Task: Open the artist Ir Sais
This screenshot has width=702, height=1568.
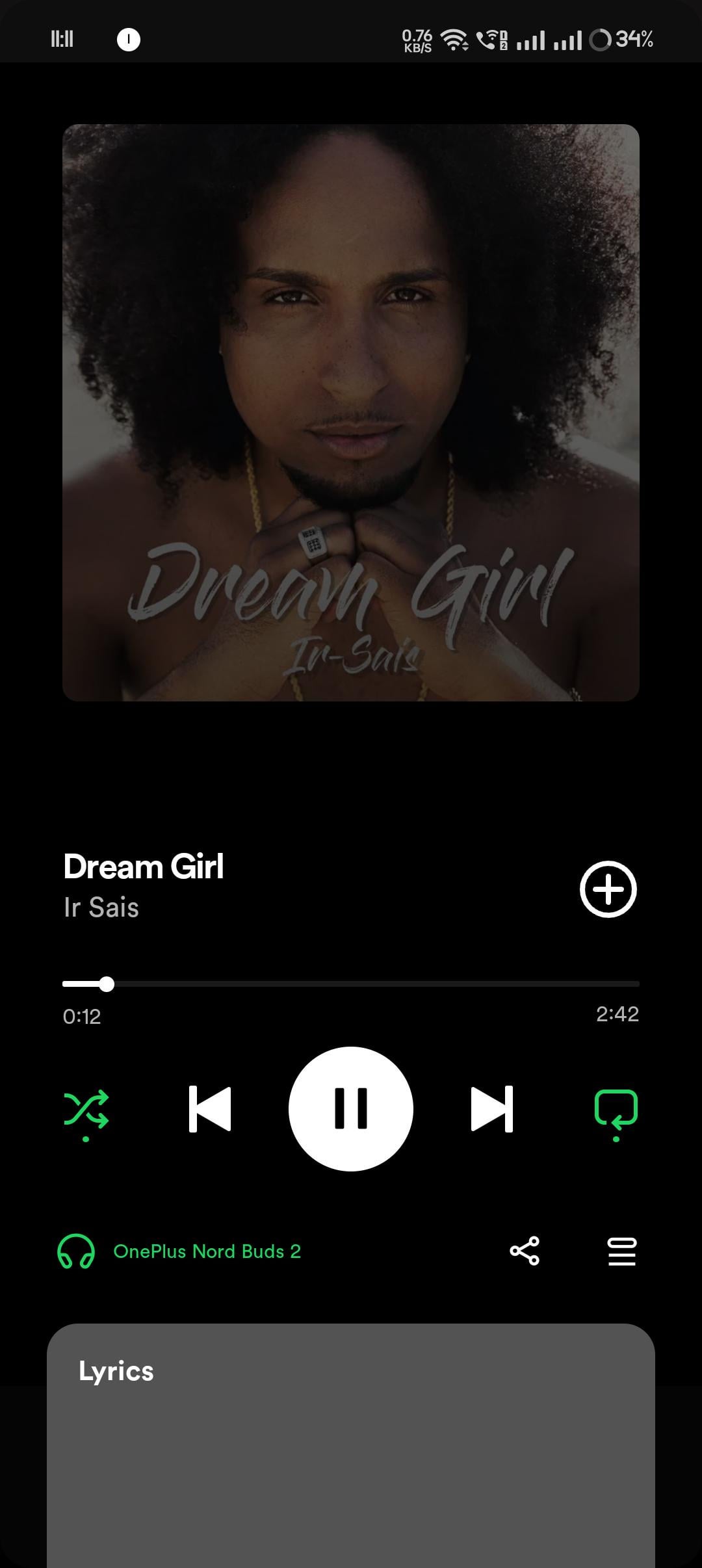Action: coord(101,908)
